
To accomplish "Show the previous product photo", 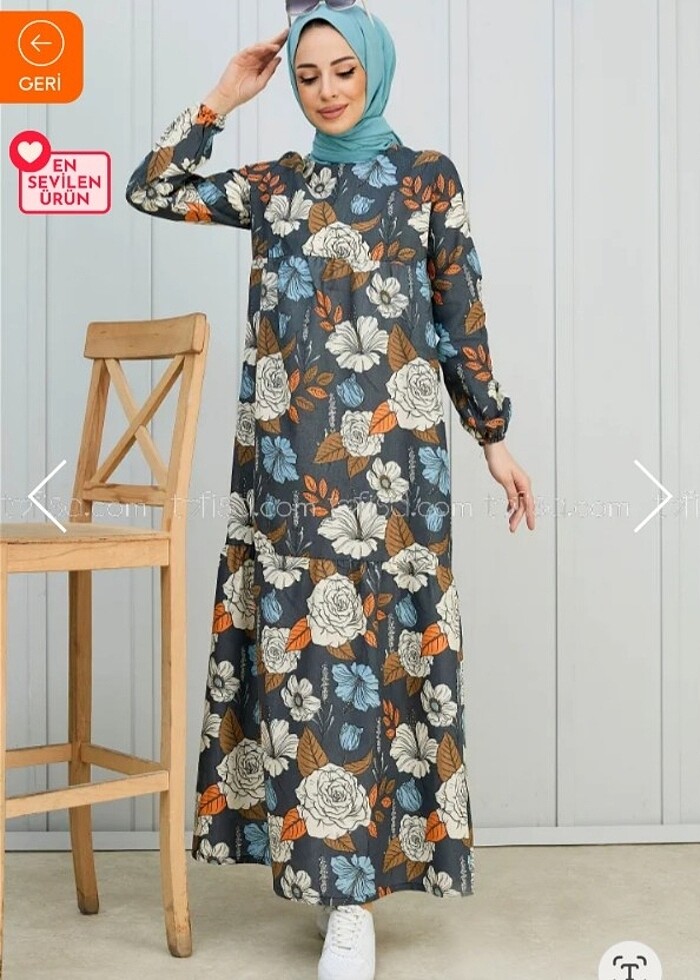I will coord(47,496).
